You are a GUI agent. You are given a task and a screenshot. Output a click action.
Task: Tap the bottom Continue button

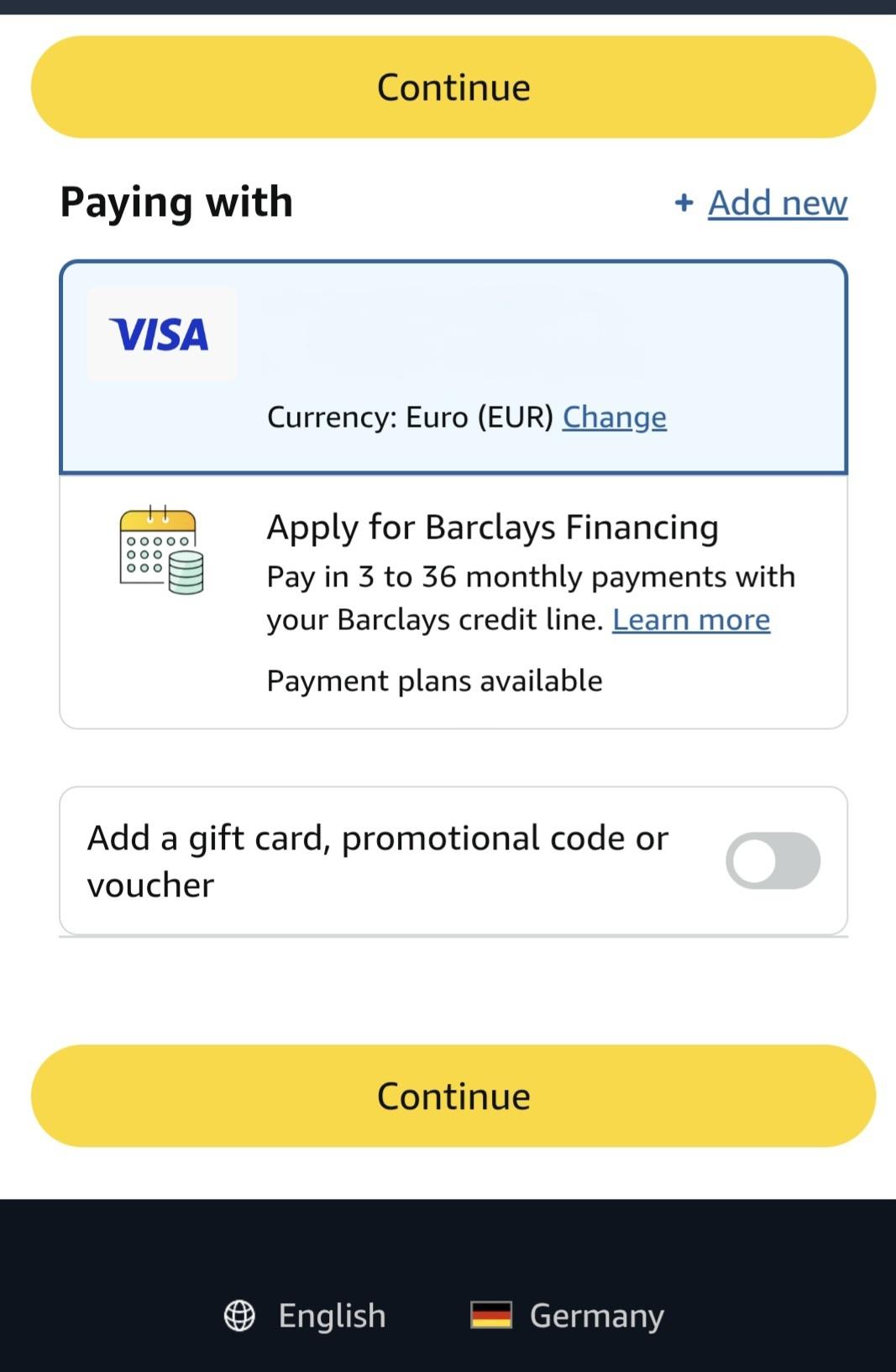point(453,1096)
